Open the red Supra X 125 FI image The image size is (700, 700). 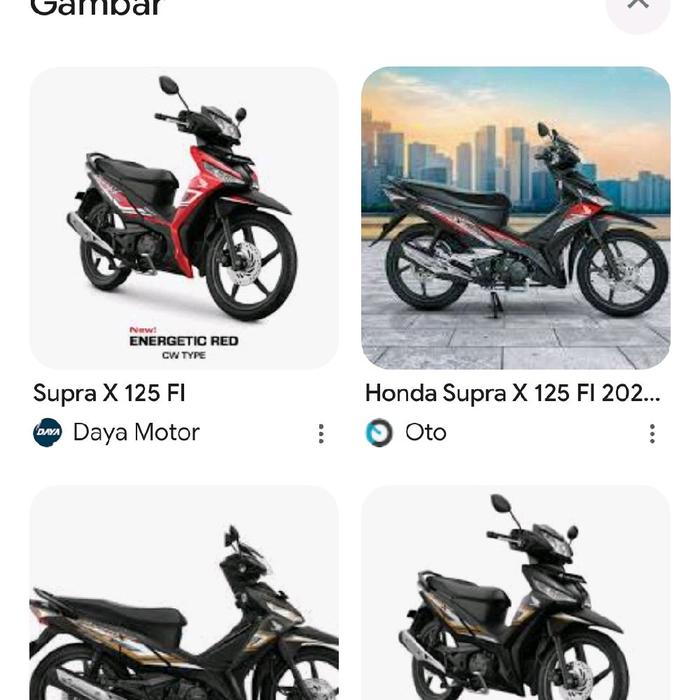(x=184, y=218)
